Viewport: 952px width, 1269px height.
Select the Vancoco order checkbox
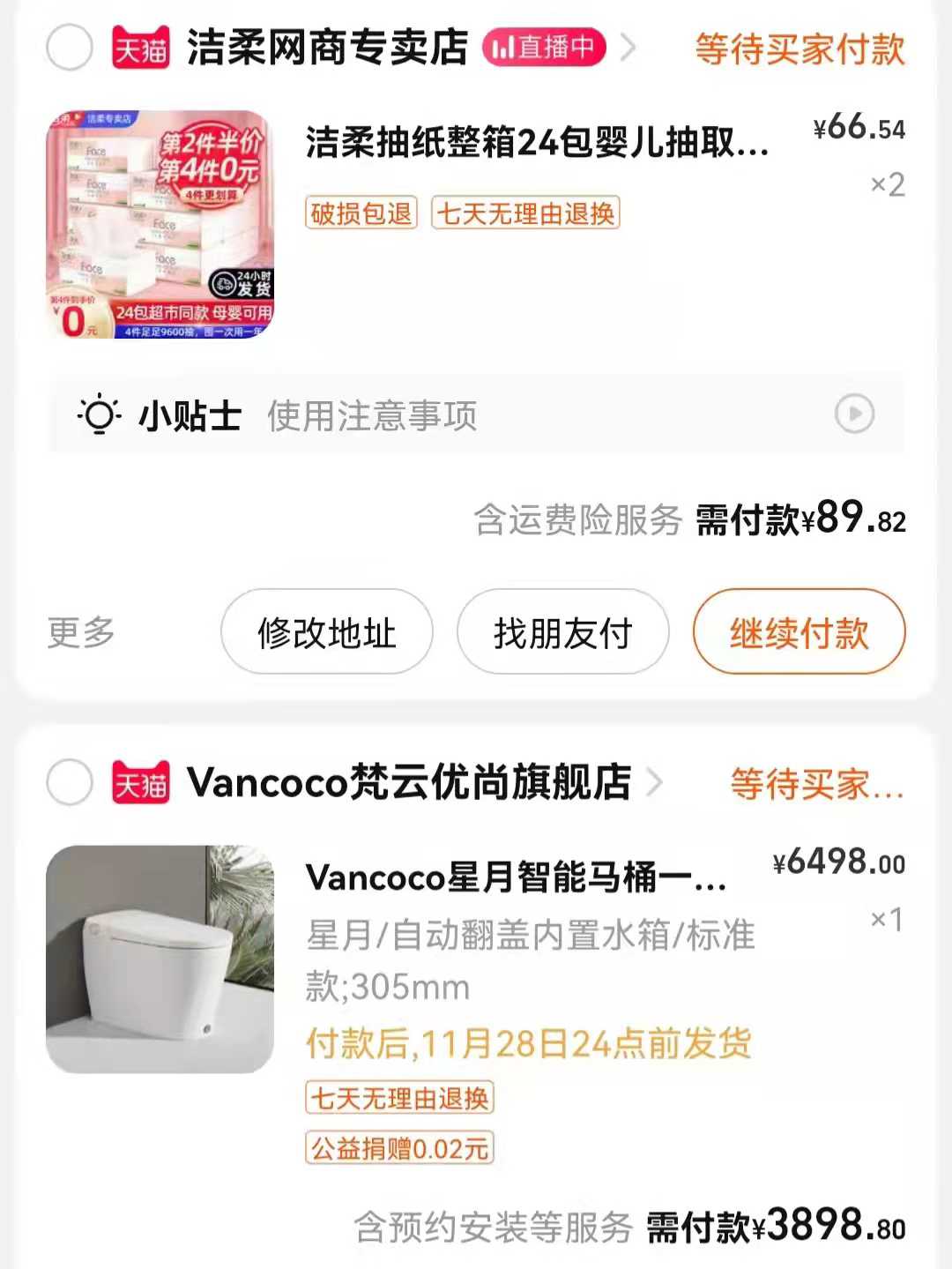click(x=70, y=782)
